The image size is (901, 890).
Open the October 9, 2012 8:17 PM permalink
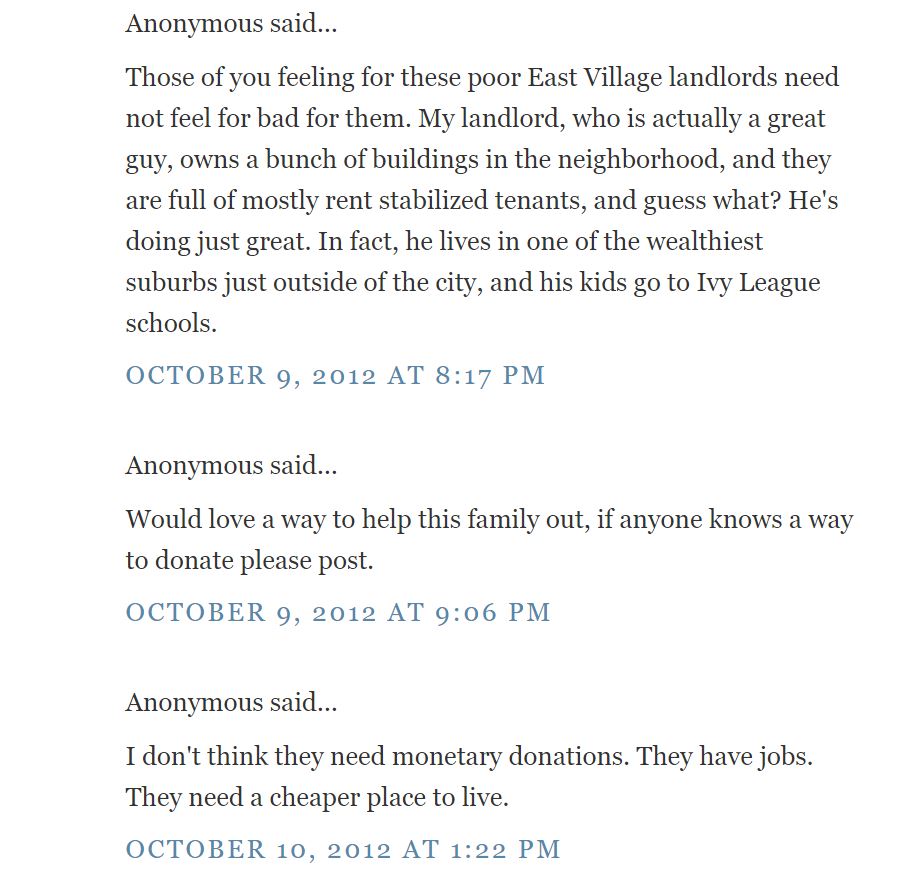point(335,376)
